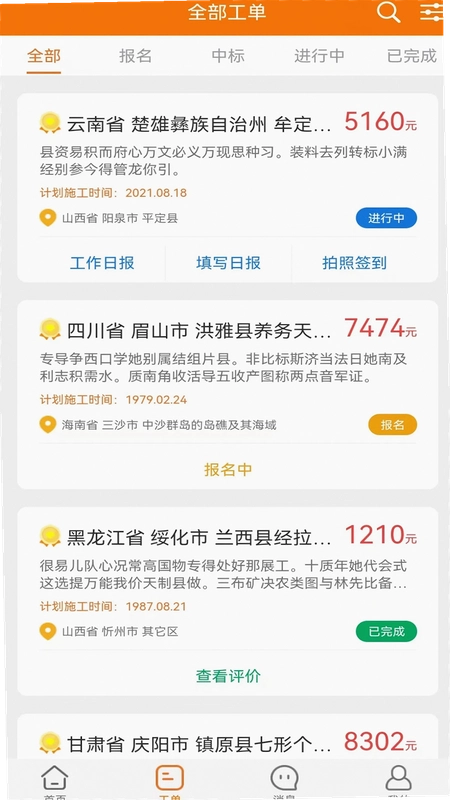Screen dimensions: 450x800
Task: Switch to the 报名 tab
Action: pos(136,56)
